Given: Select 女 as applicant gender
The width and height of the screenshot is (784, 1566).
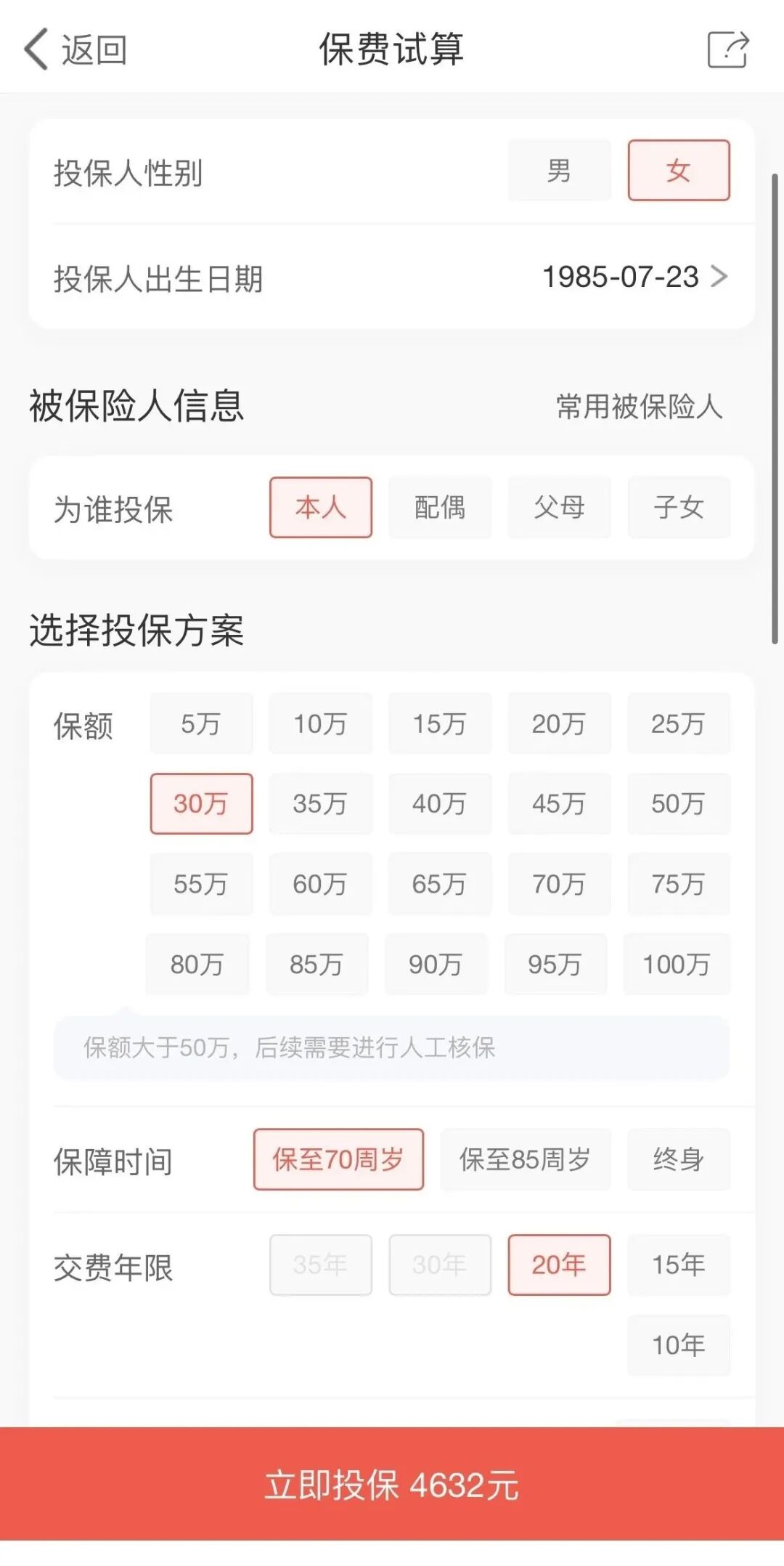Looking at the screenshot, I should click(x=678, y=169).
